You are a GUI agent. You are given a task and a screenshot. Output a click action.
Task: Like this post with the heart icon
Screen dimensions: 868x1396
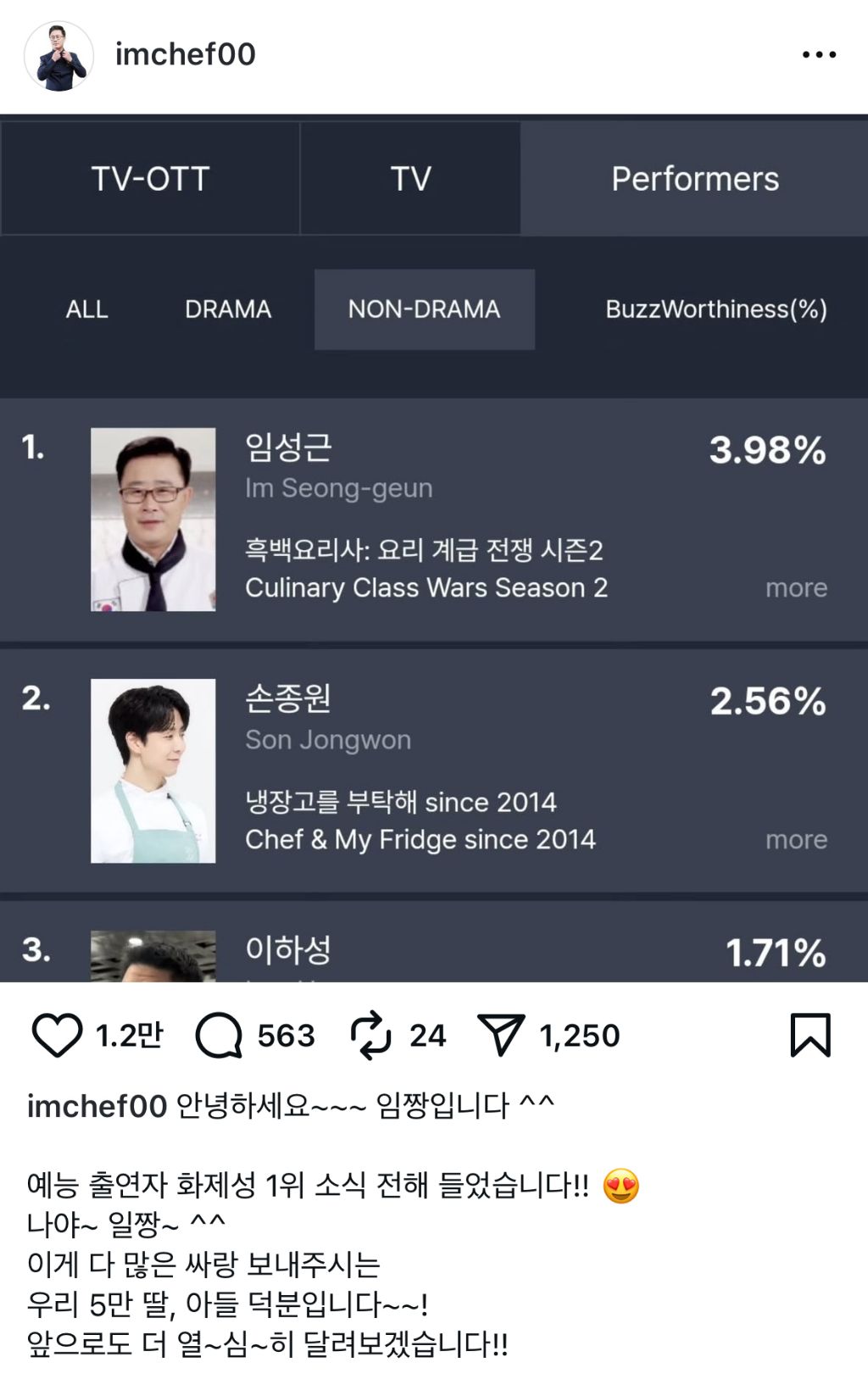click(x=57, y=1035)
